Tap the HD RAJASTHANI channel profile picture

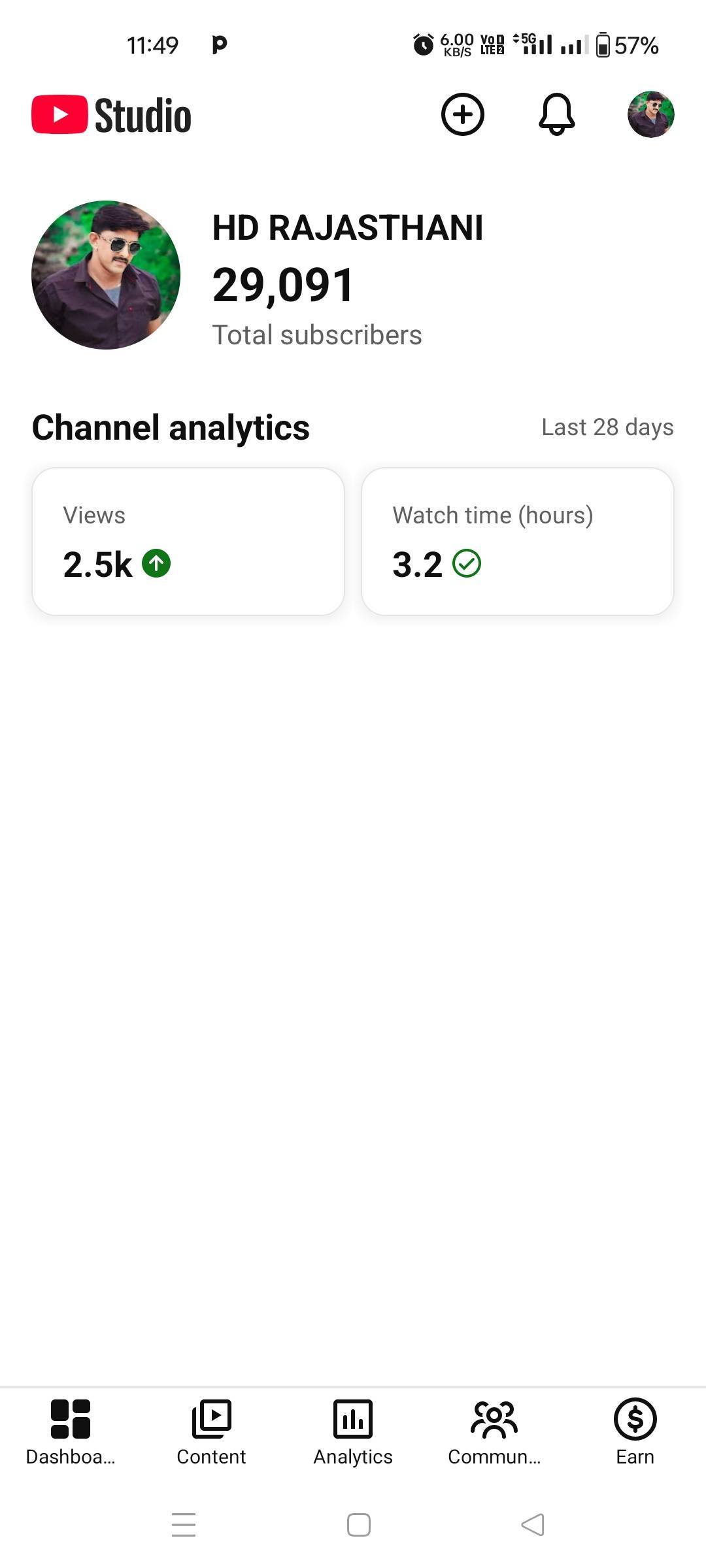[106, 275]
